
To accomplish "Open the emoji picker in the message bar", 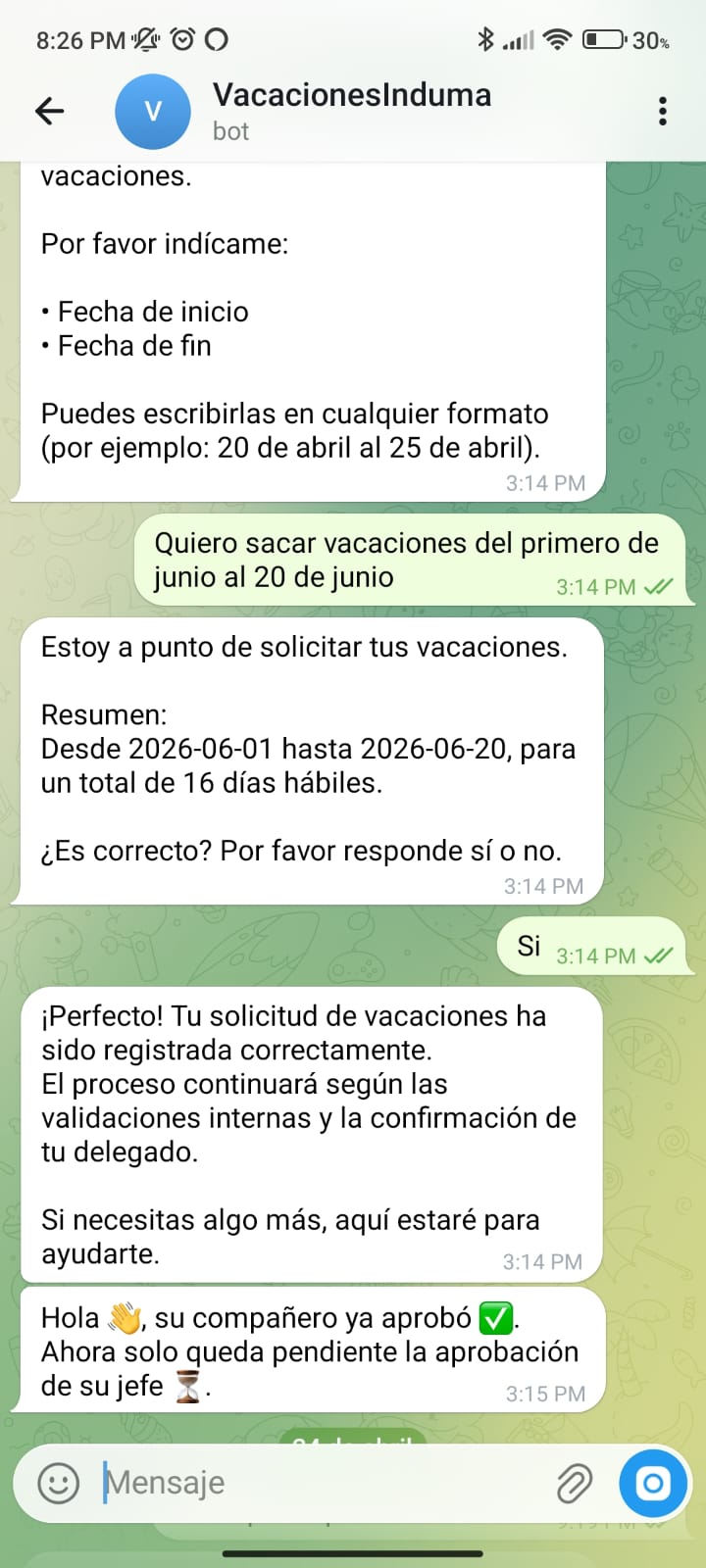I will point(57,1483).
